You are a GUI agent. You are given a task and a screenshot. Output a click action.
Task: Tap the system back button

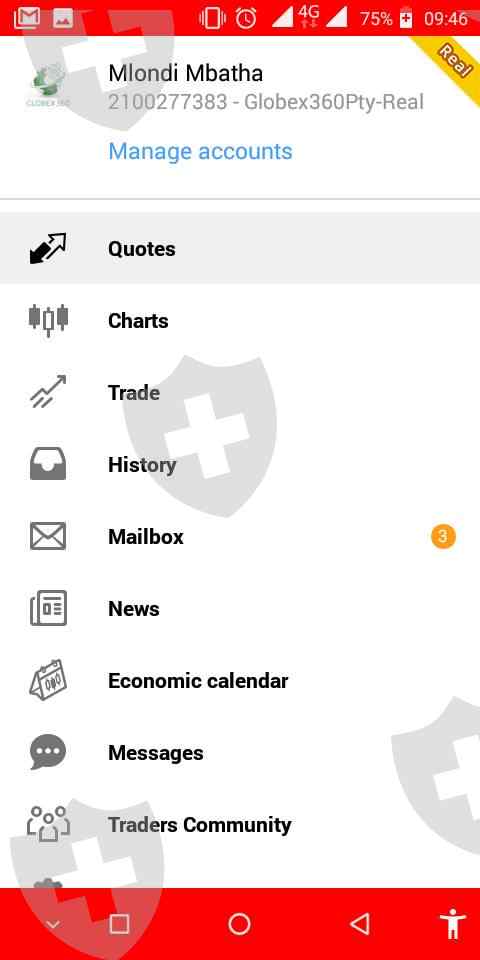[360, 924]
